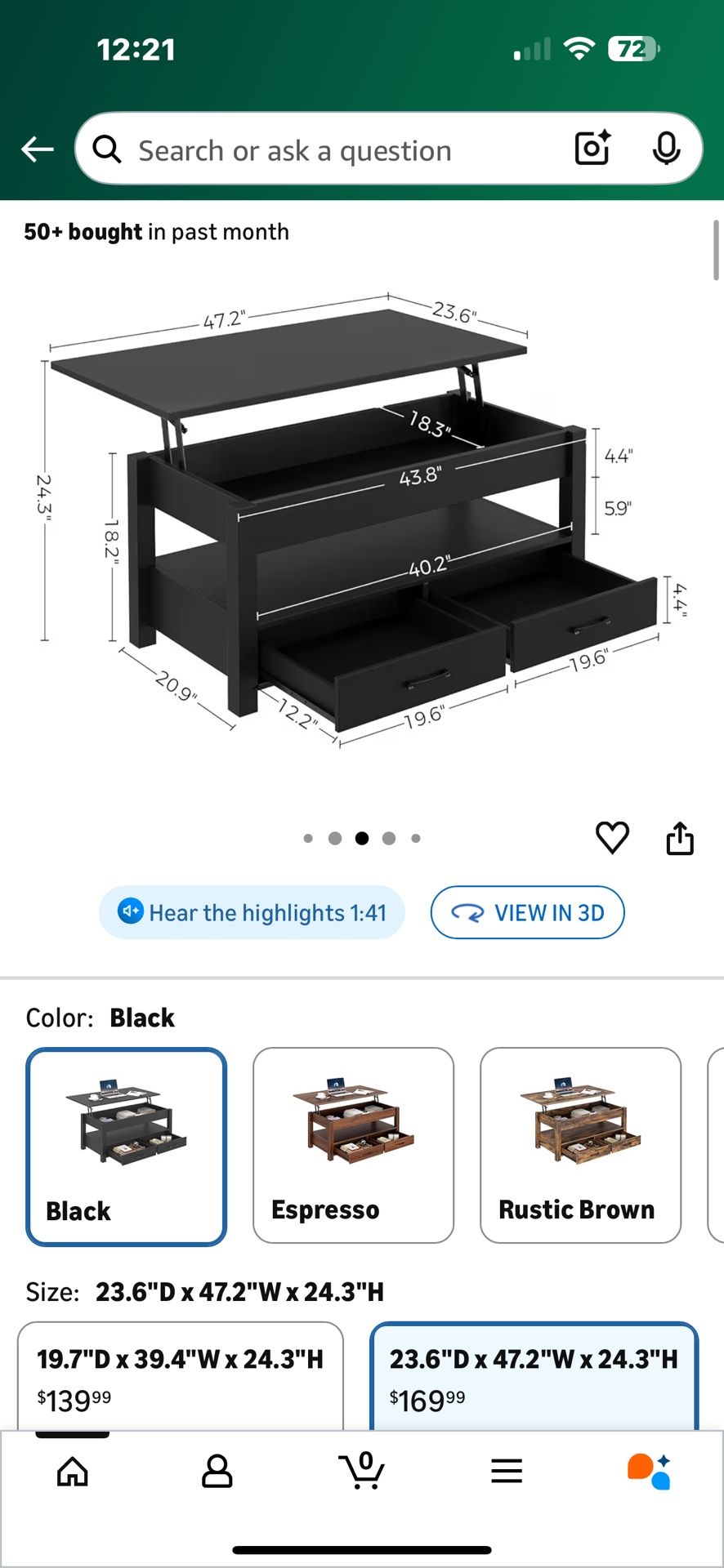Screen dimensions: 724x1568
Task: Open the VIEW IN 3D feature
Action: click(x=527, y=912)
